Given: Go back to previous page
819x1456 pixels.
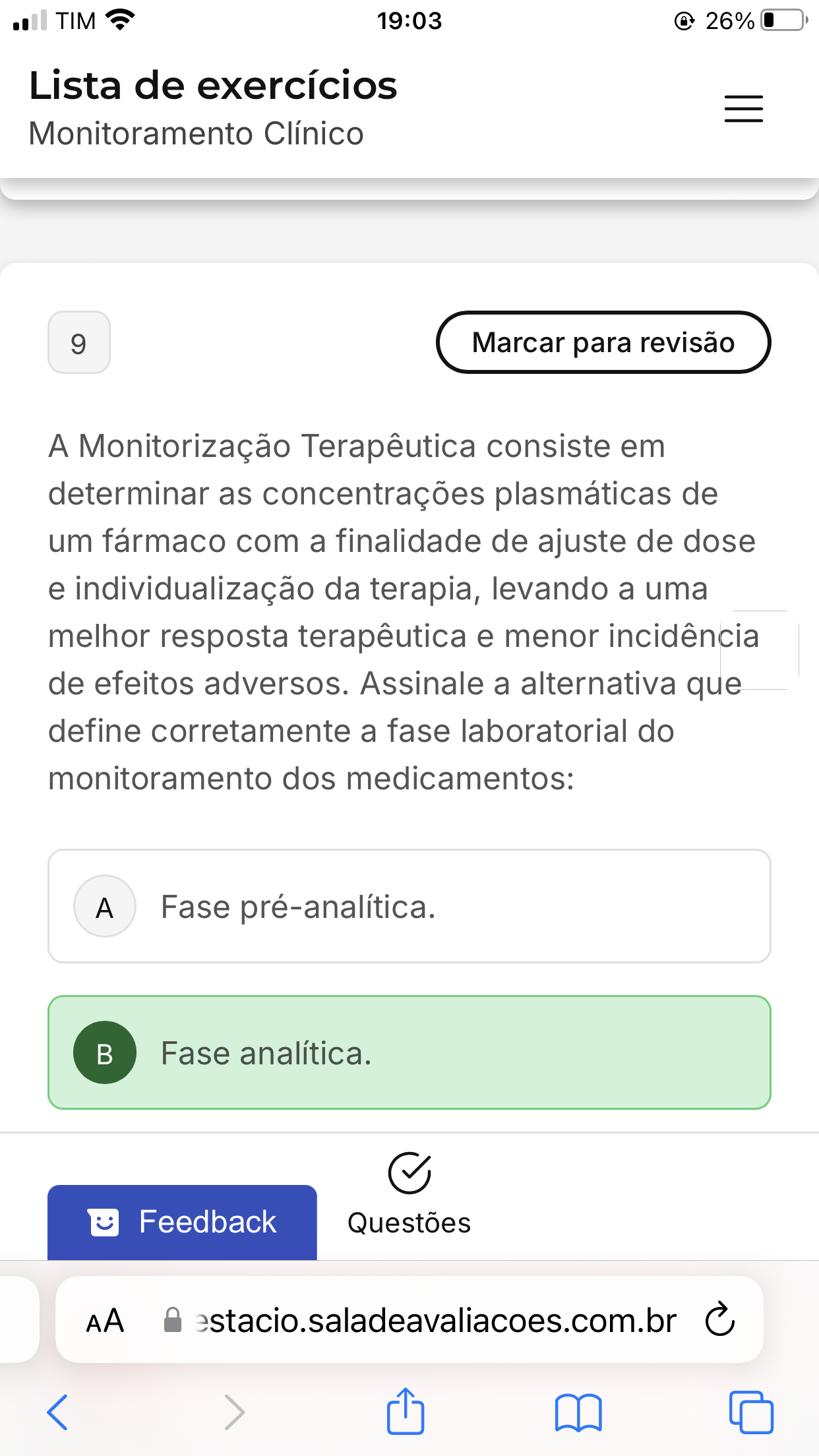Looking at the screenshot, I should [57, 1412].
